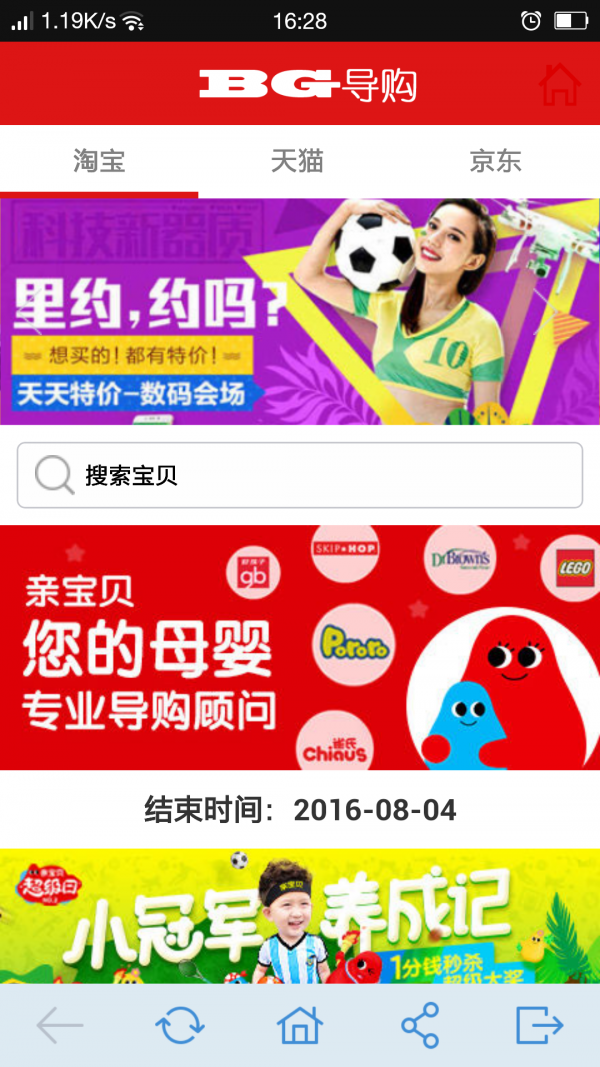Screen dimensions: 600x1067
Task: Share this page
Action: (420, 1025)
